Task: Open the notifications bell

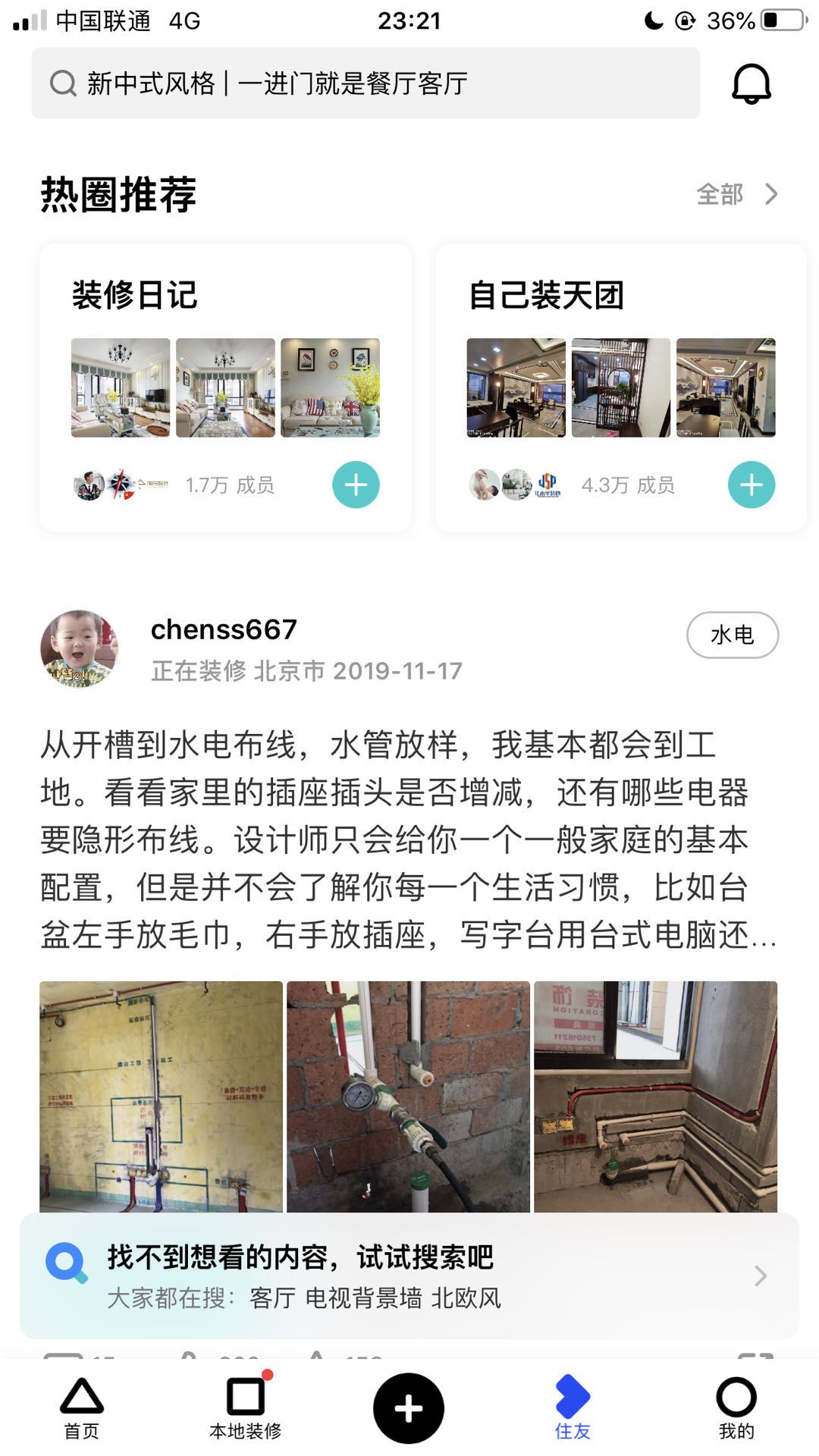Action: [751, 83]
